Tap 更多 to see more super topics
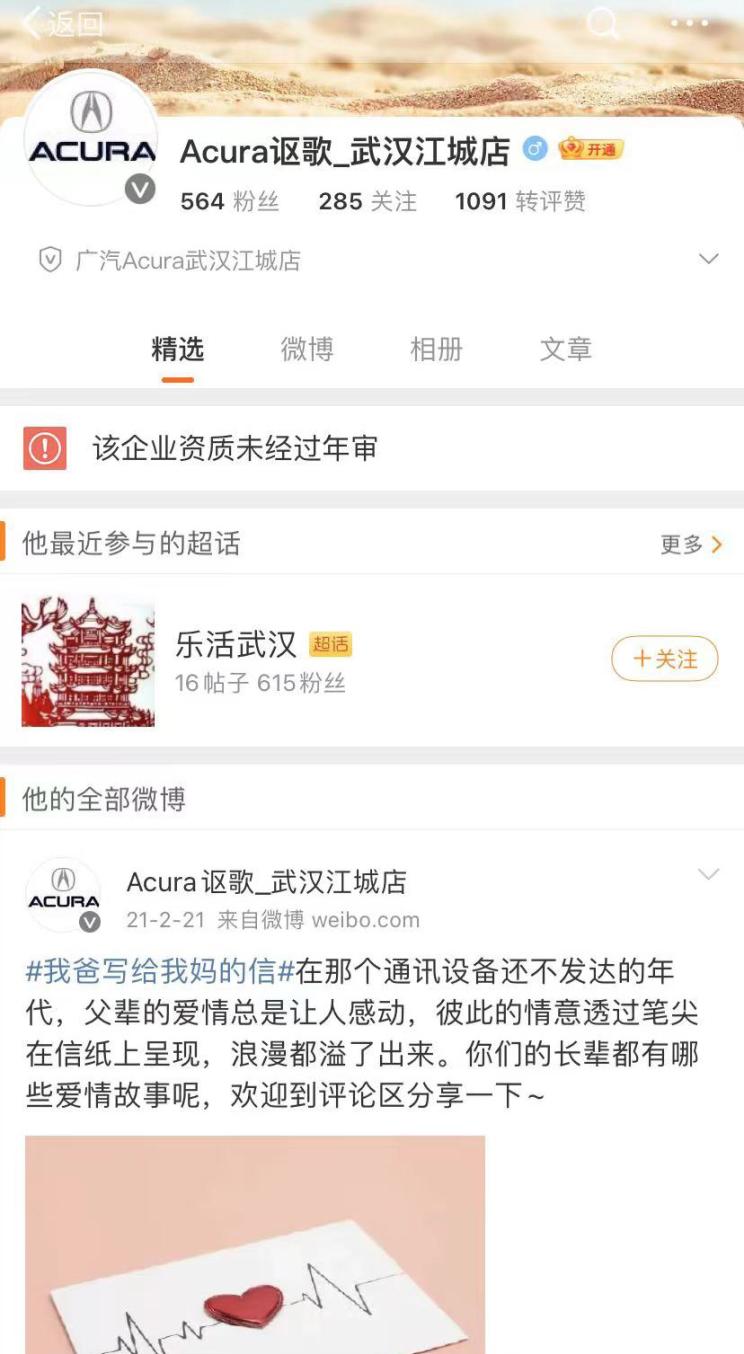Image resolution: width=744 pixels, height=1354 pixels. pos(690,544)
